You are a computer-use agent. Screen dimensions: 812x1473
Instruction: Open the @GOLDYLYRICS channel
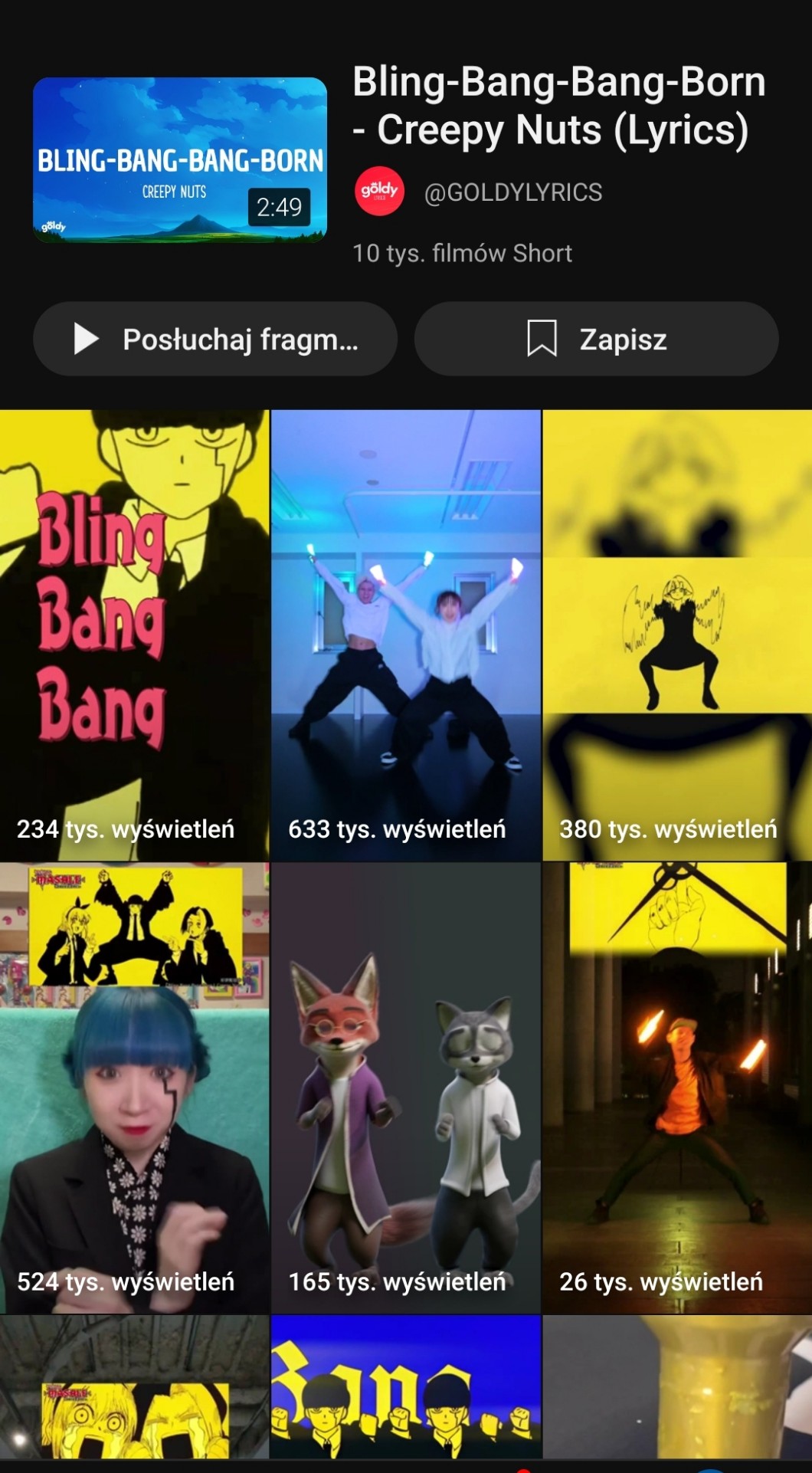coord(512,192)
